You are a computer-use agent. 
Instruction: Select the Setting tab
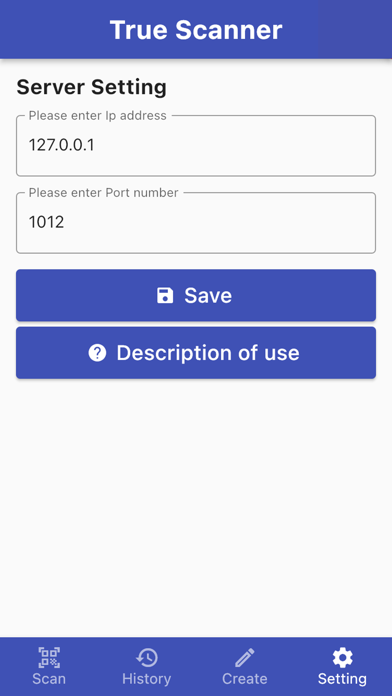pos(342,666)
